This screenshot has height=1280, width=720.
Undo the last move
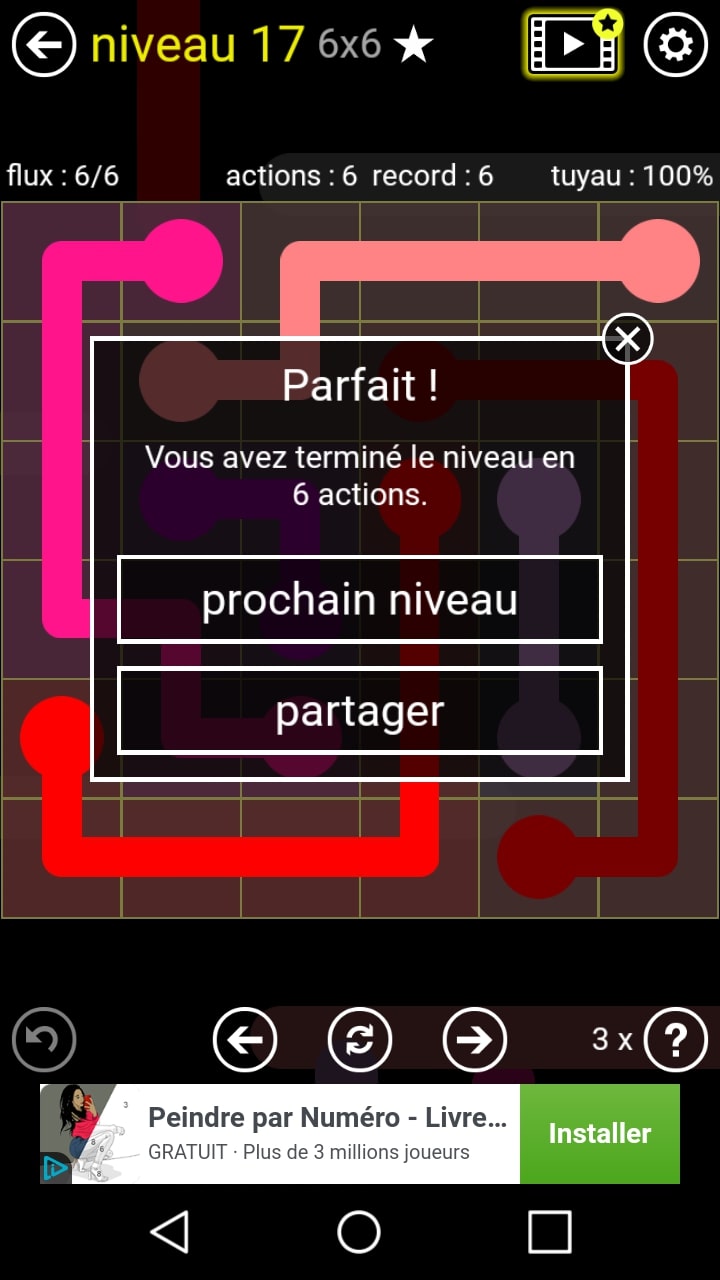[x=44, y=1040]
